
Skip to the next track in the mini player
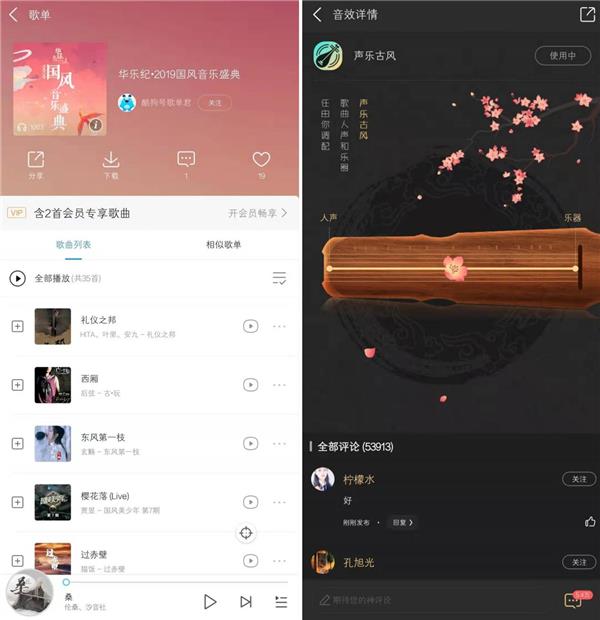[x=245, y=601]
